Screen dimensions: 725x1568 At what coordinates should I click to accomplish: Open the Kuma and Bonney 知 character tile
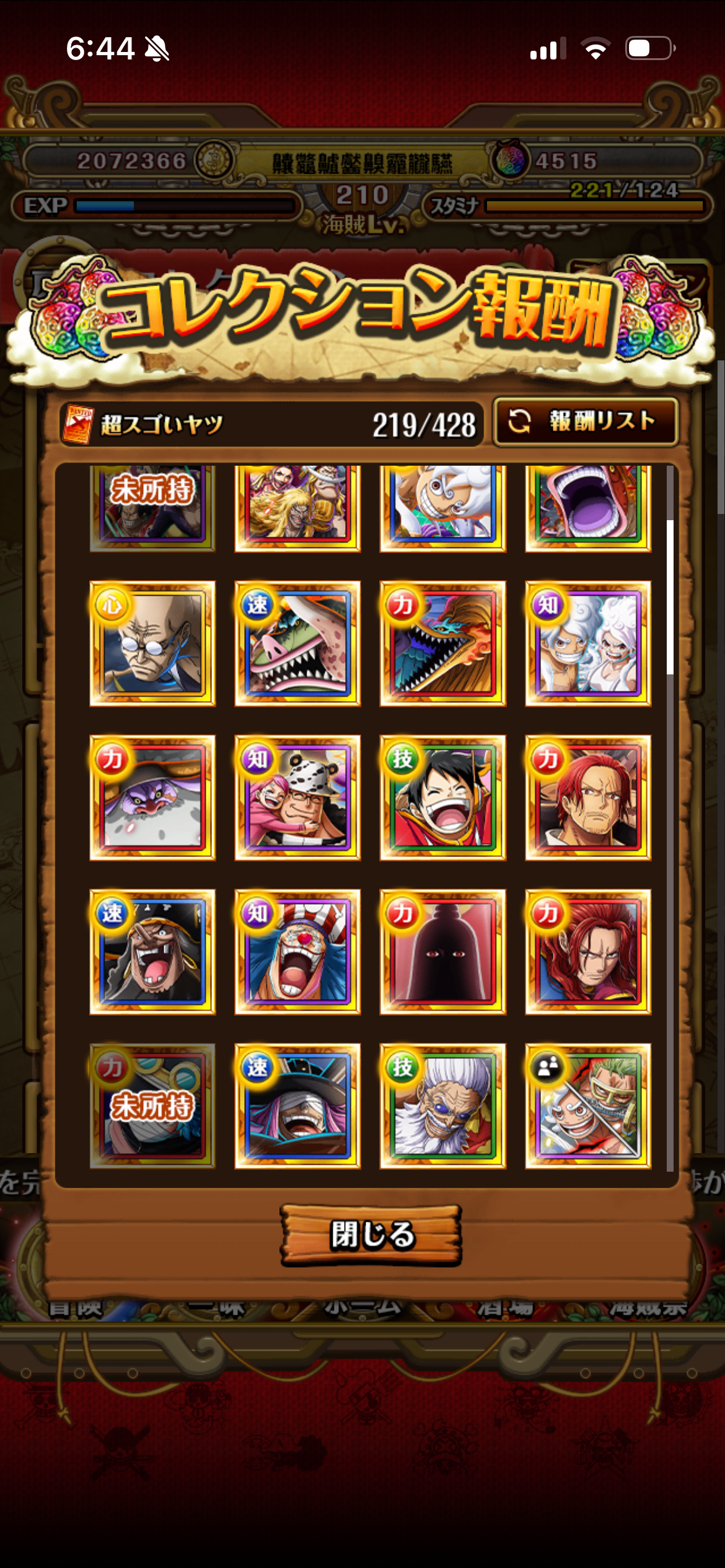(x=297, y=798)
